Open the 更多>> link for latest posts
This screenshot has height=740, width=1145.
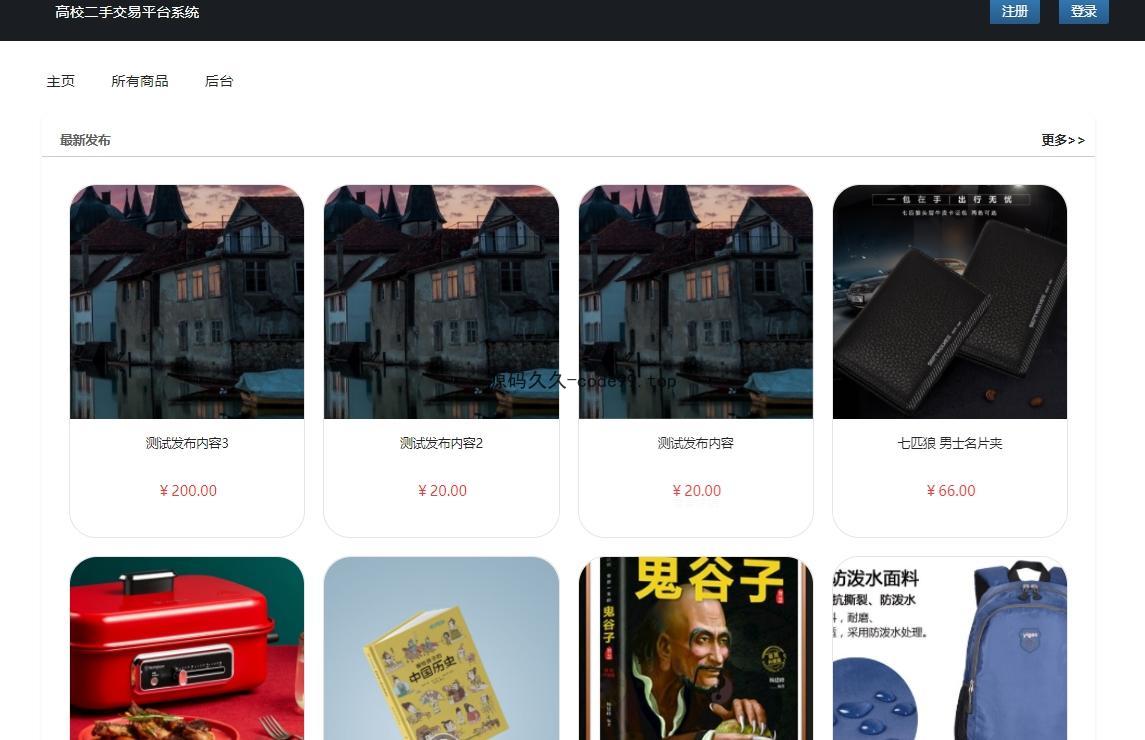(x=1062, y=140)
